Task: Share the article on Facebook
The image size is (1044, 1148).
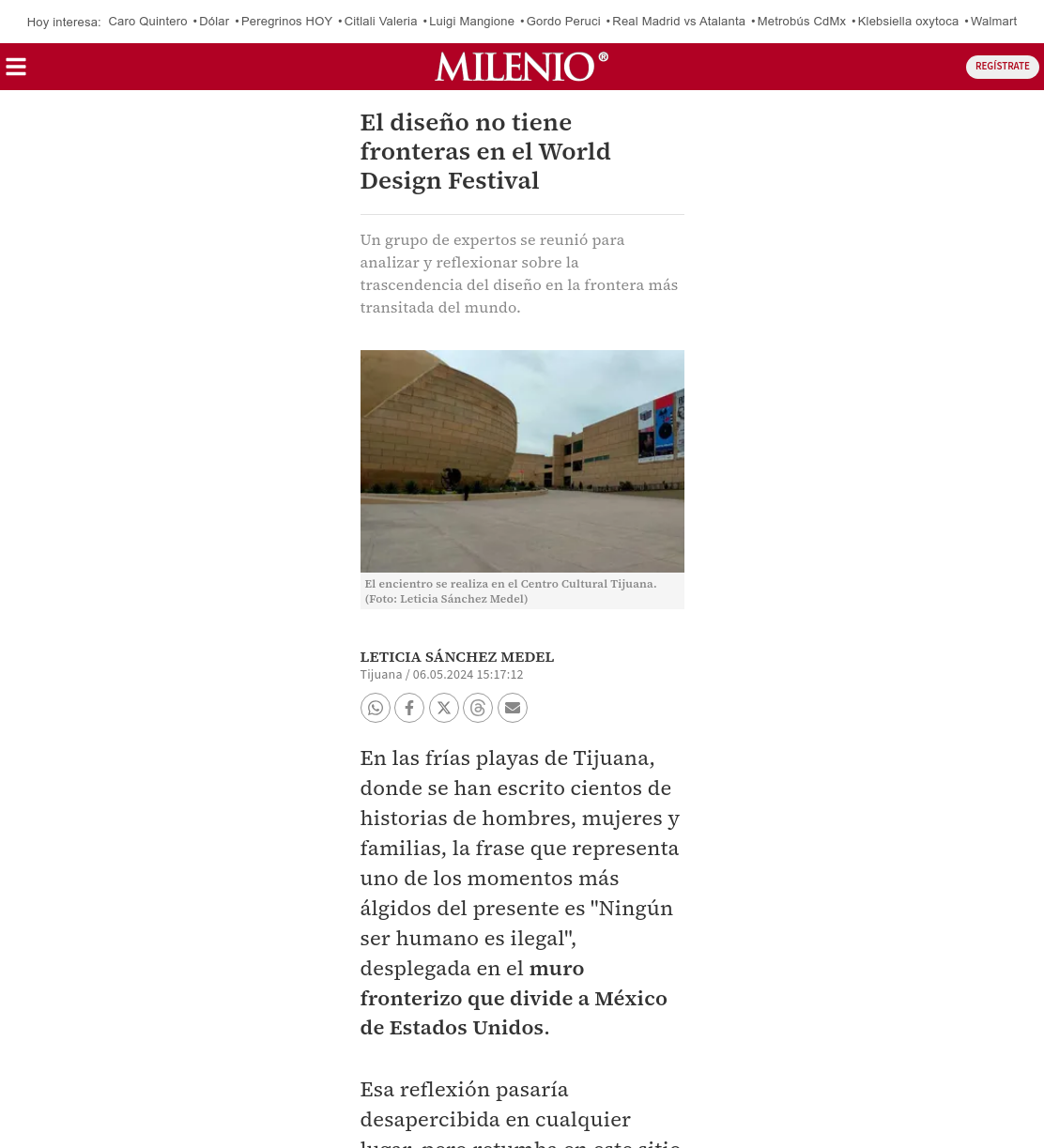Action: click(x=409, y=708)
